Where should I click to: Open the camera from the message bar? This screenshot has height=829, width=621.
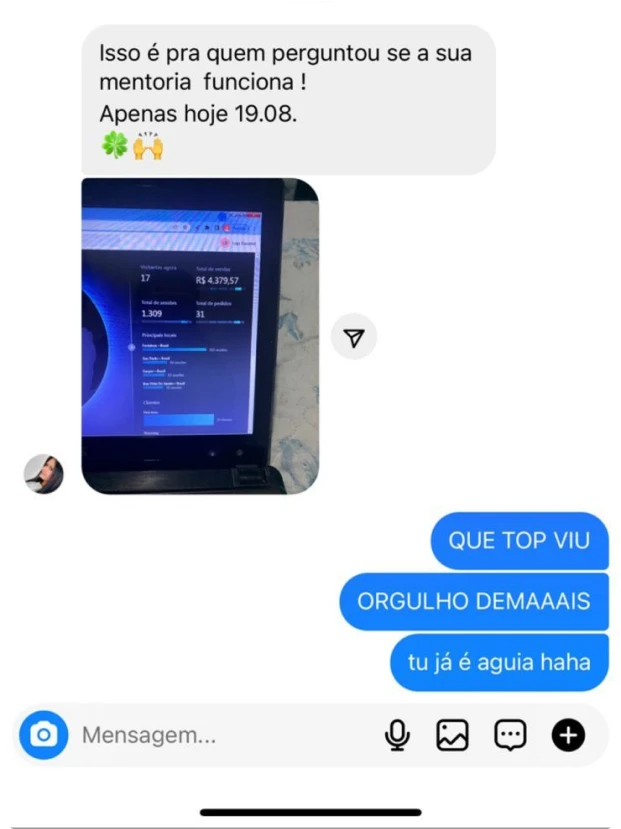click(43, 736)
